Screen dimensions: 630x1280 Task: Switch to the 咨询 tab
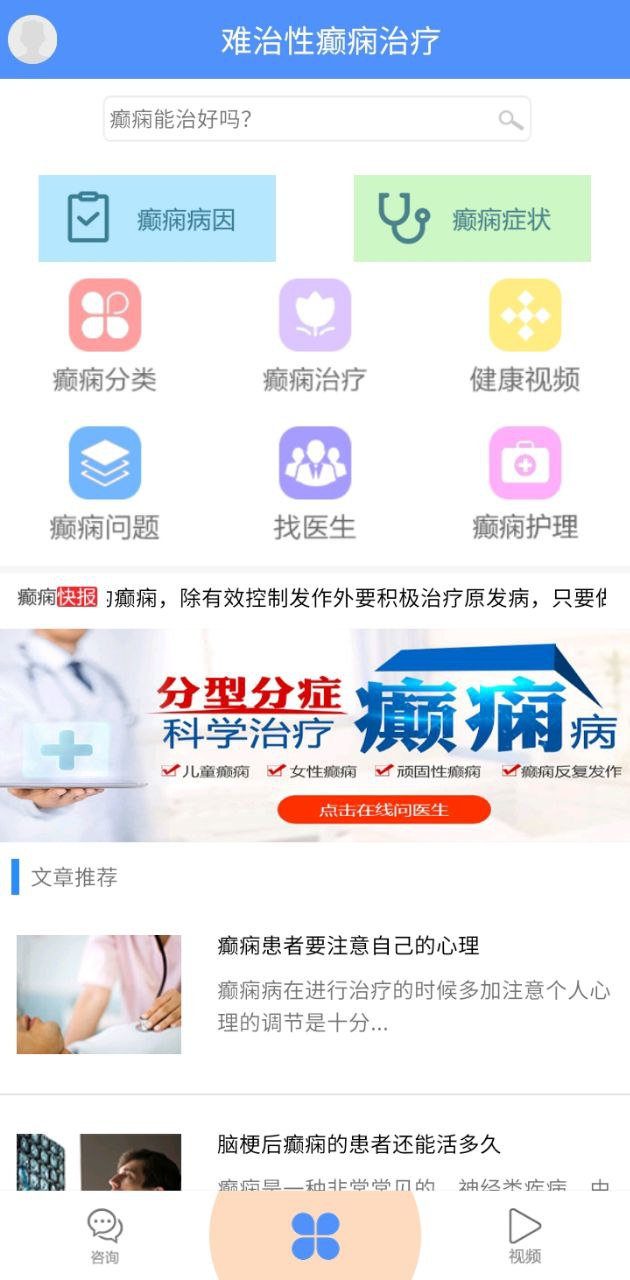click(x=104, y=1236)
